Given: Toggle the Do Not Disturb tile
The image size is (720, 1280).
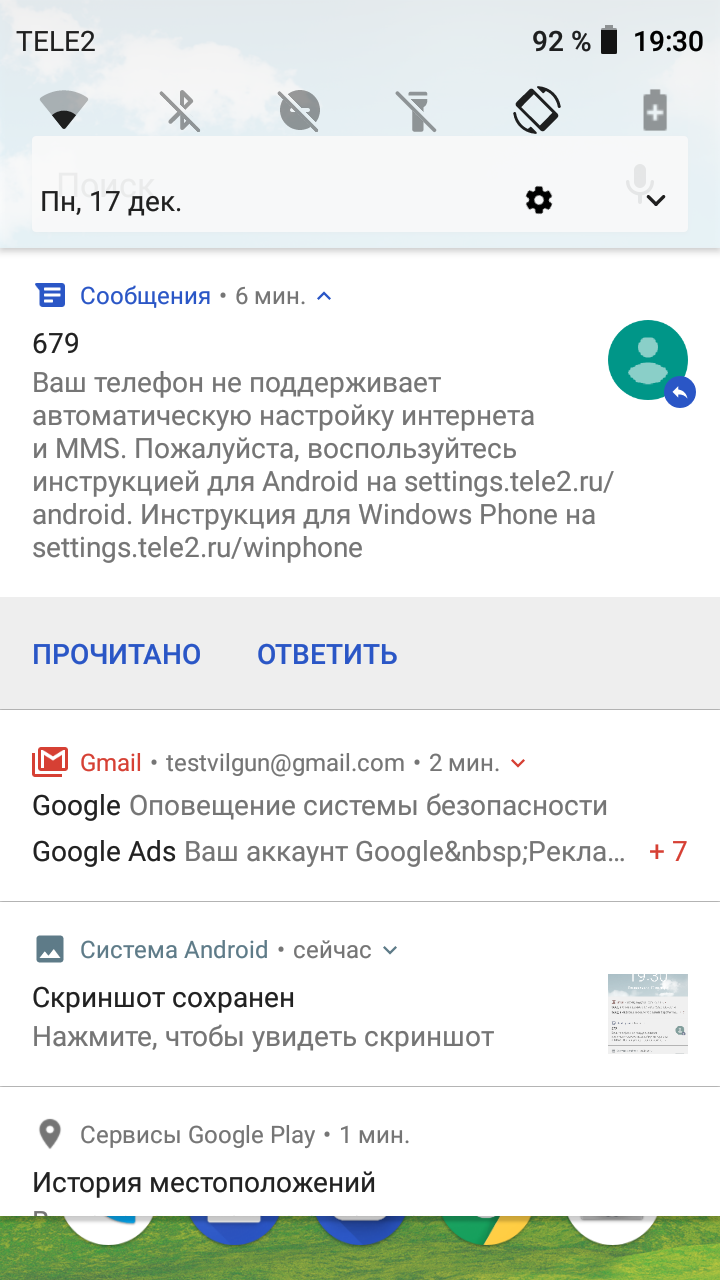Looking at the screenshot, I should [300, 110].
